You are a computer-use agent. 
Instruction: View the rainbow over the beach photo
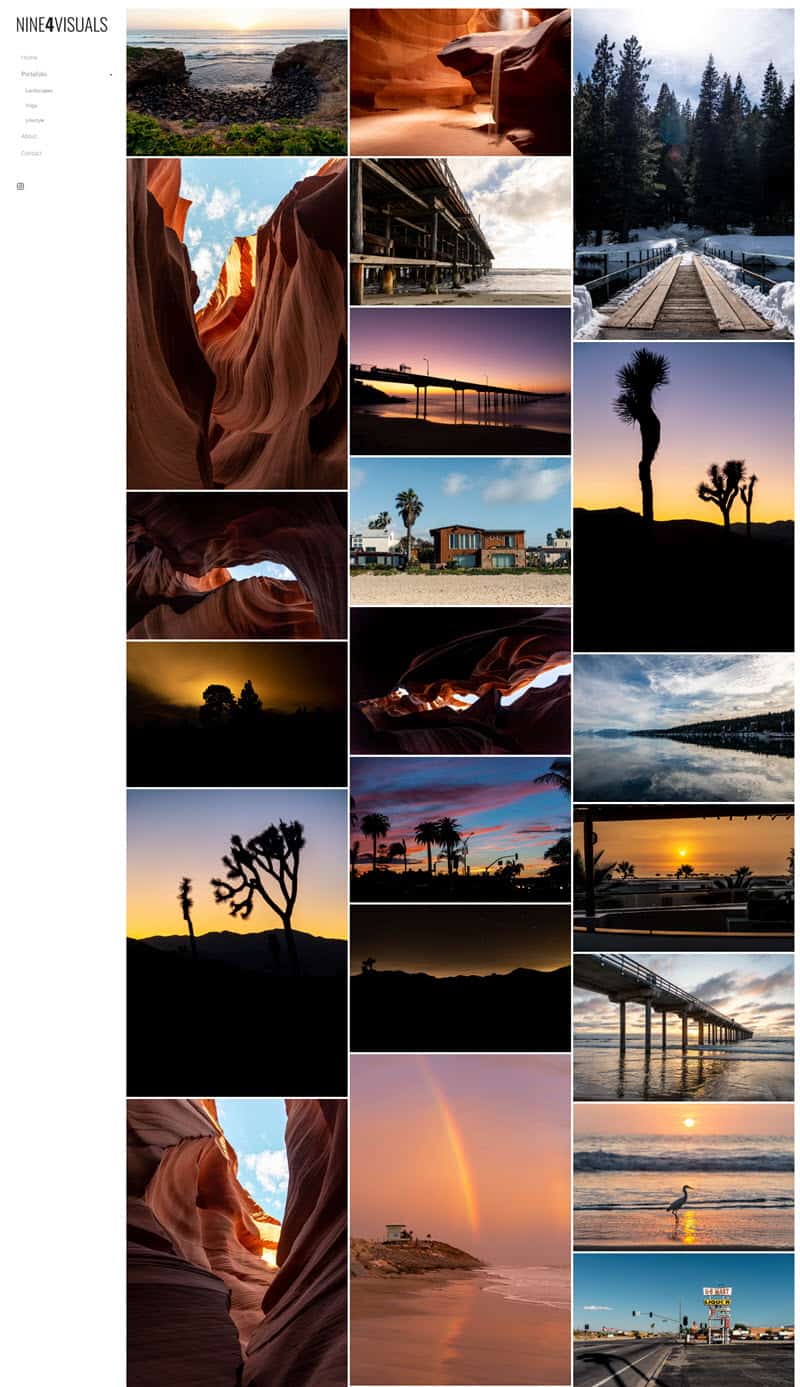pyautogui.click(x=460, y=1218)
